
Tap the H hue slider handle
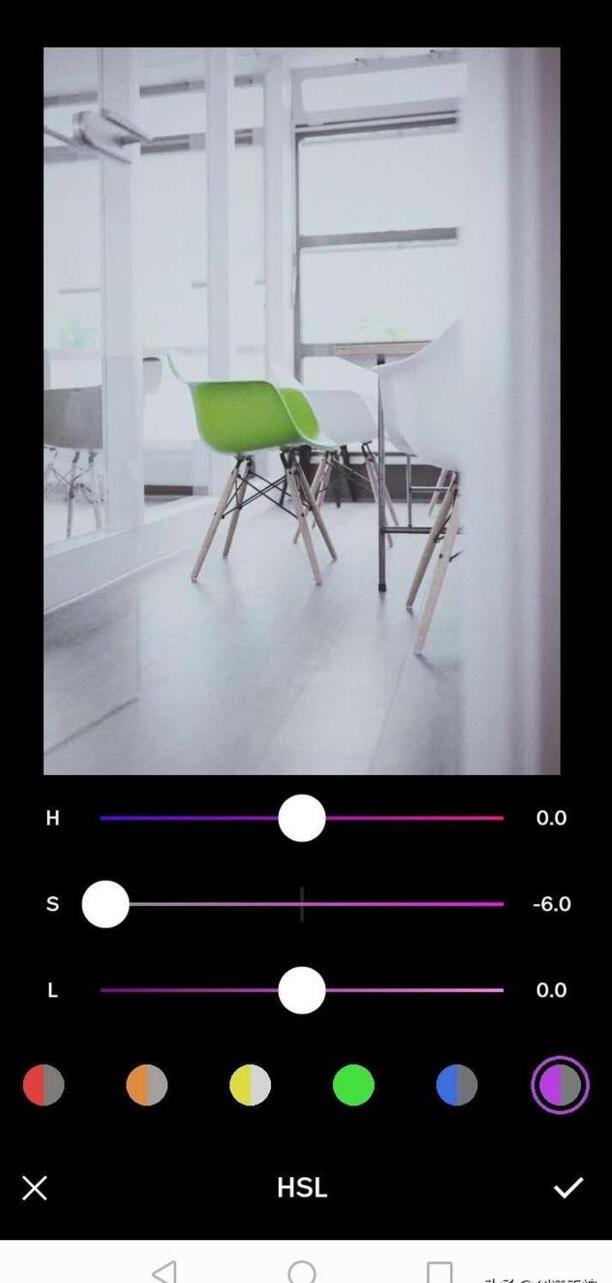[301, 818]
